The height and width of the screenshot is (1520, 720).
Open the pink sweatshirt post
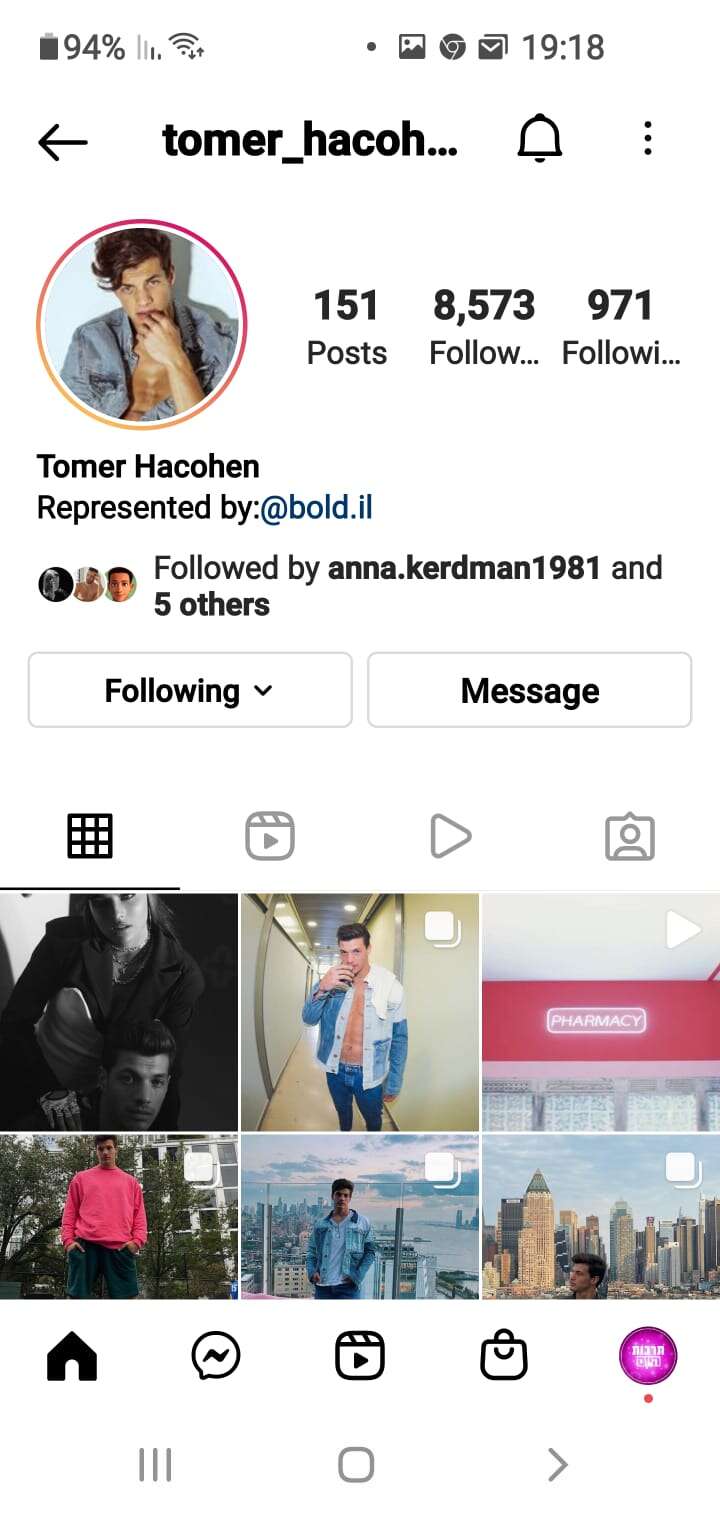pyautogui.click(x=118, y=1216)
